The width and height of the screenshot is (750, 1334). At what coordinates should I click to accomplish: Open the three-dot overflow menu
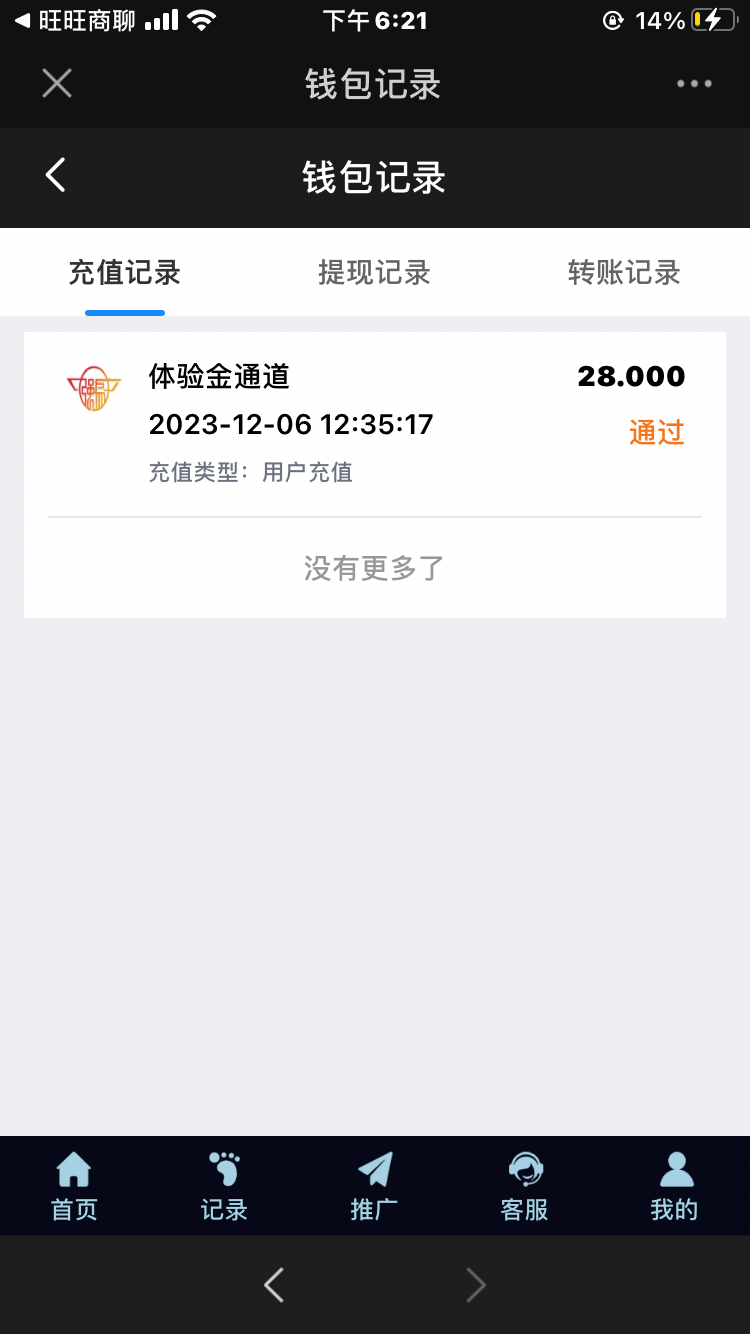coord(694,84)
